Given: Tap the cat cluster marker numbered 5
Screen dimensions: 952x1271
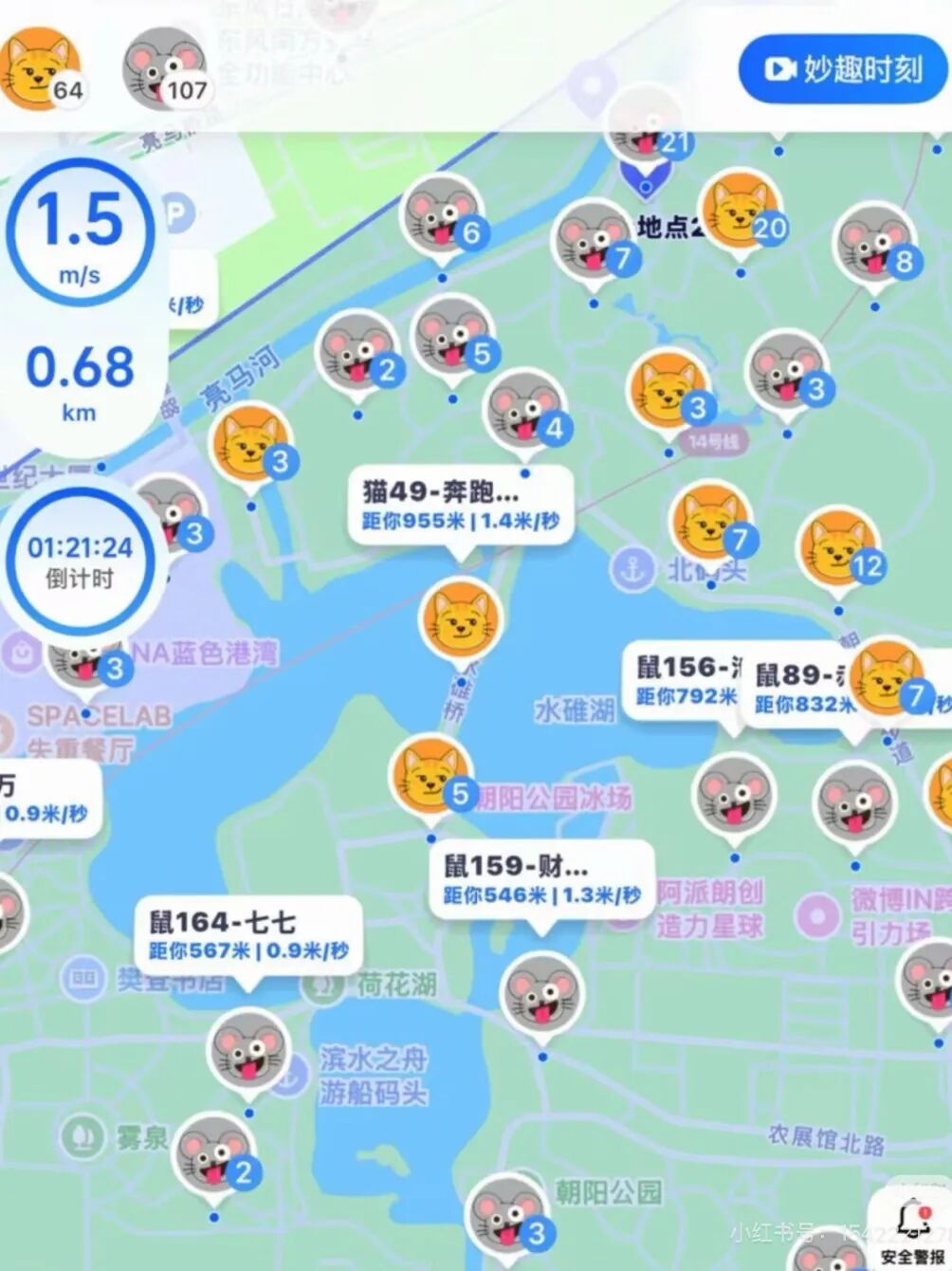Looking at the screenshot, I should [x=432, y=779].
